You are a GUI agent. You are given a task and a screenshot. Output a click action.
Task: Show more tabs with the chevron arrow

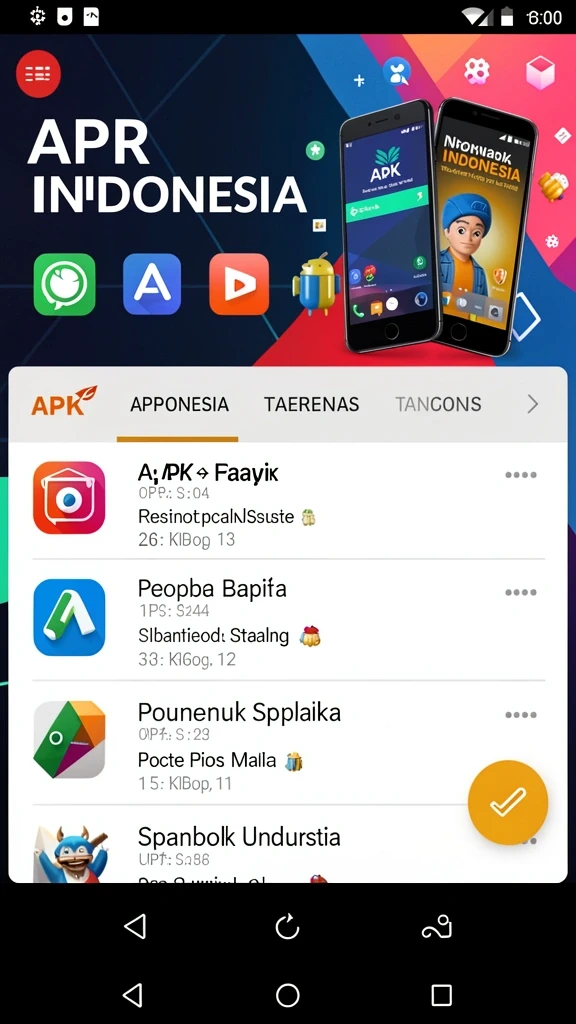click(533, 404)
